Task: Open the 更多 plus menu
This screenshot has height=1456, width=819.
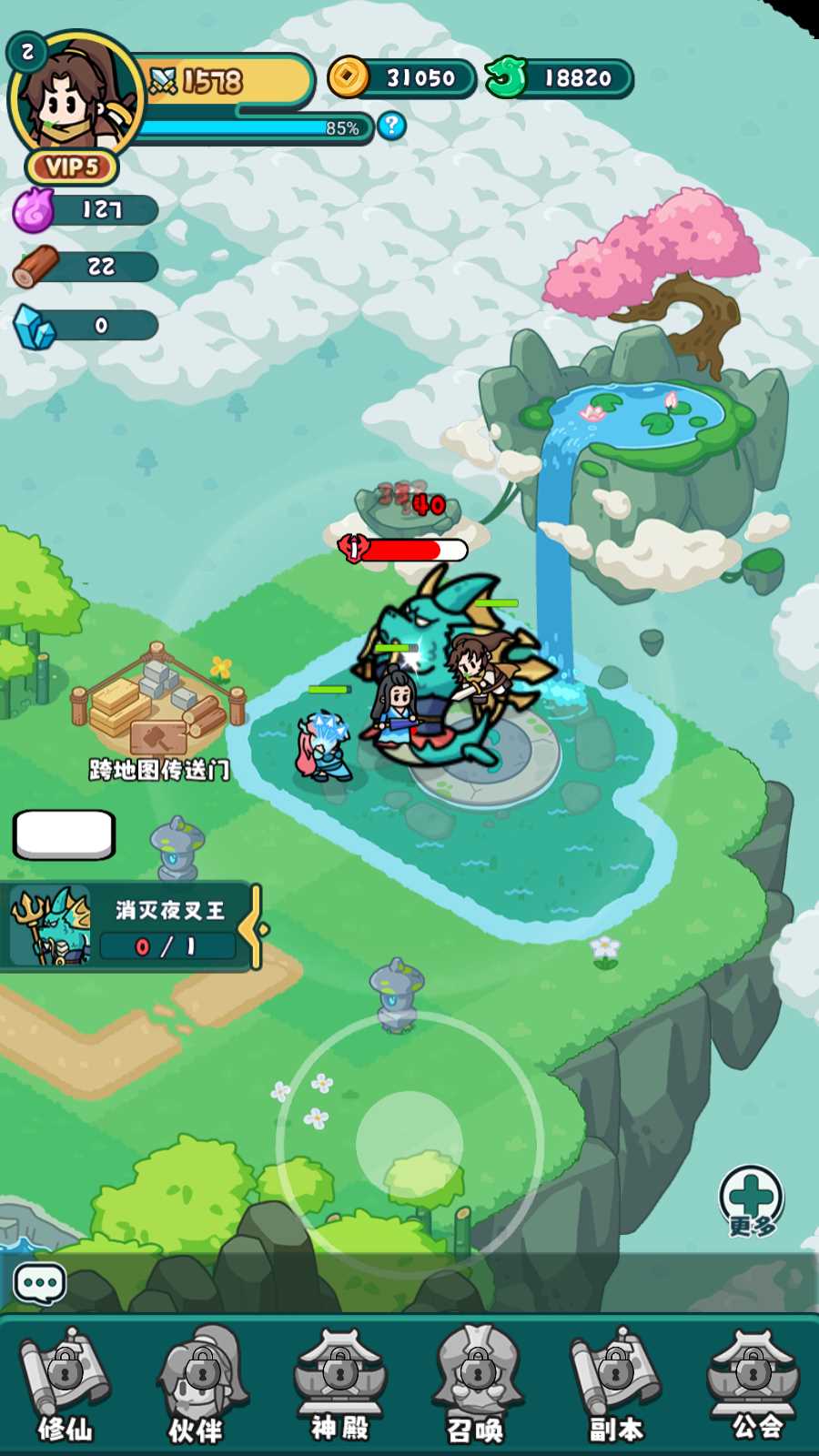Action: [x=751, y=1199]
